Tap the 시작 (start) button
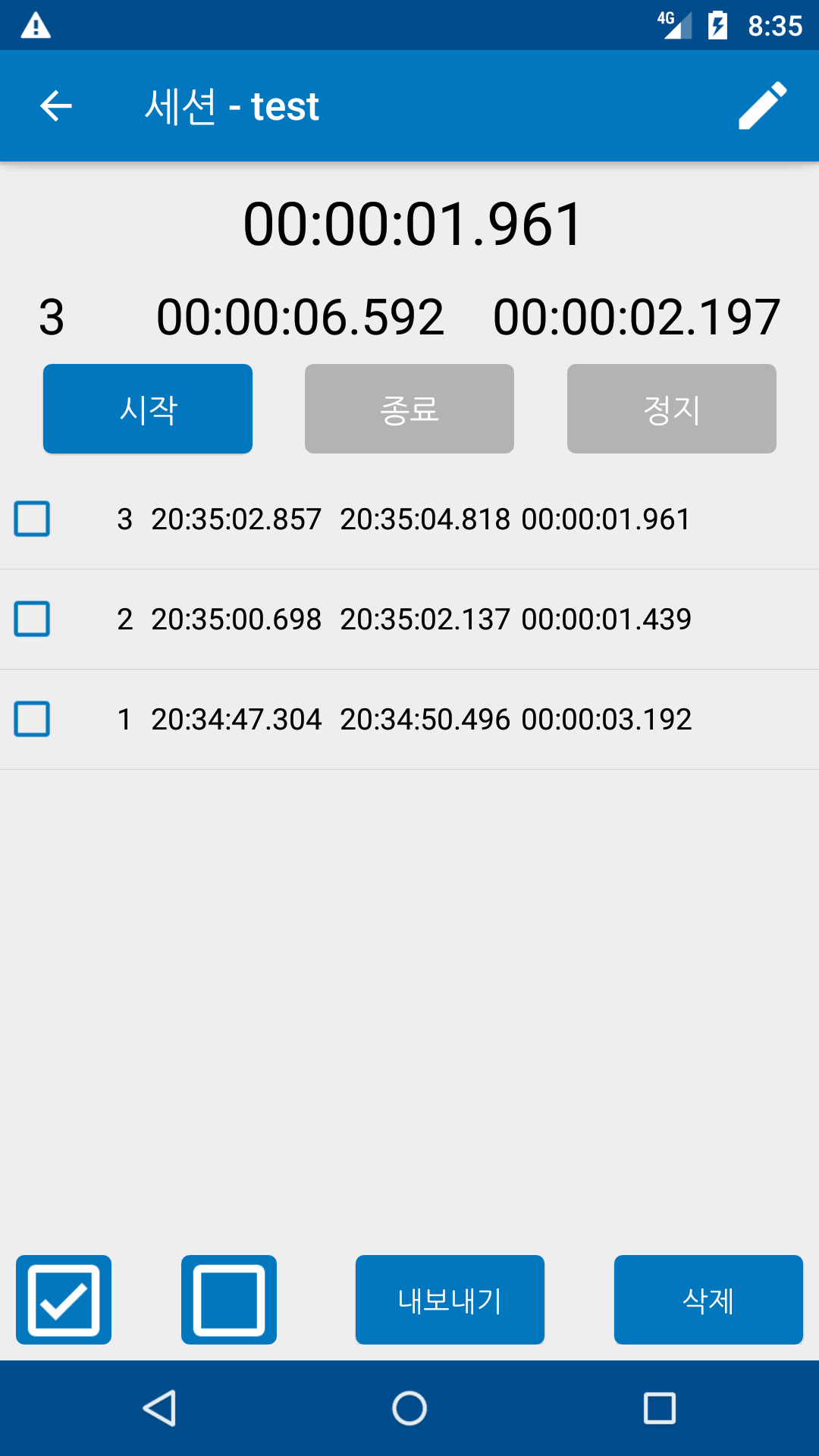This screenshot has height=1456, width=819. 148,409
